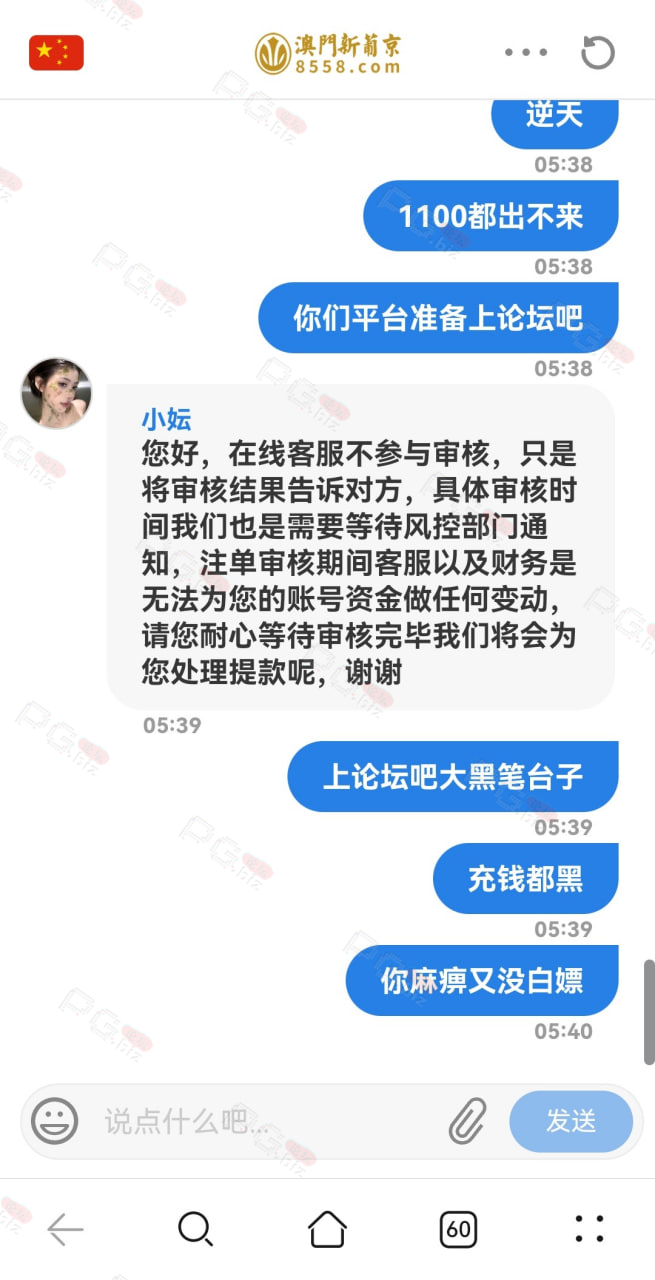Change language via the China flag
The image size is (655, 1280).
pos(56,52)
